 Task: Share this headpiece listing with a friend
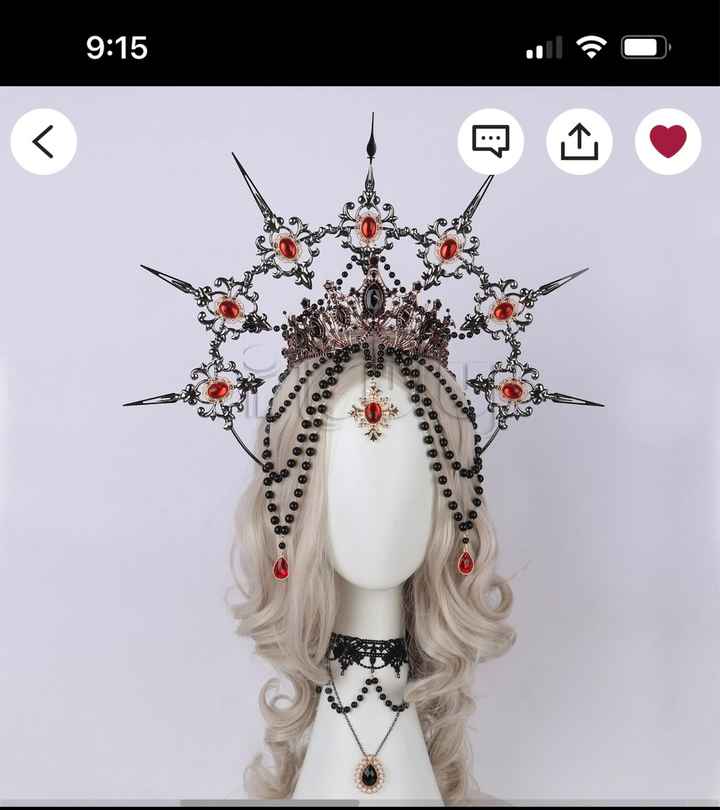tap(578, 141)
